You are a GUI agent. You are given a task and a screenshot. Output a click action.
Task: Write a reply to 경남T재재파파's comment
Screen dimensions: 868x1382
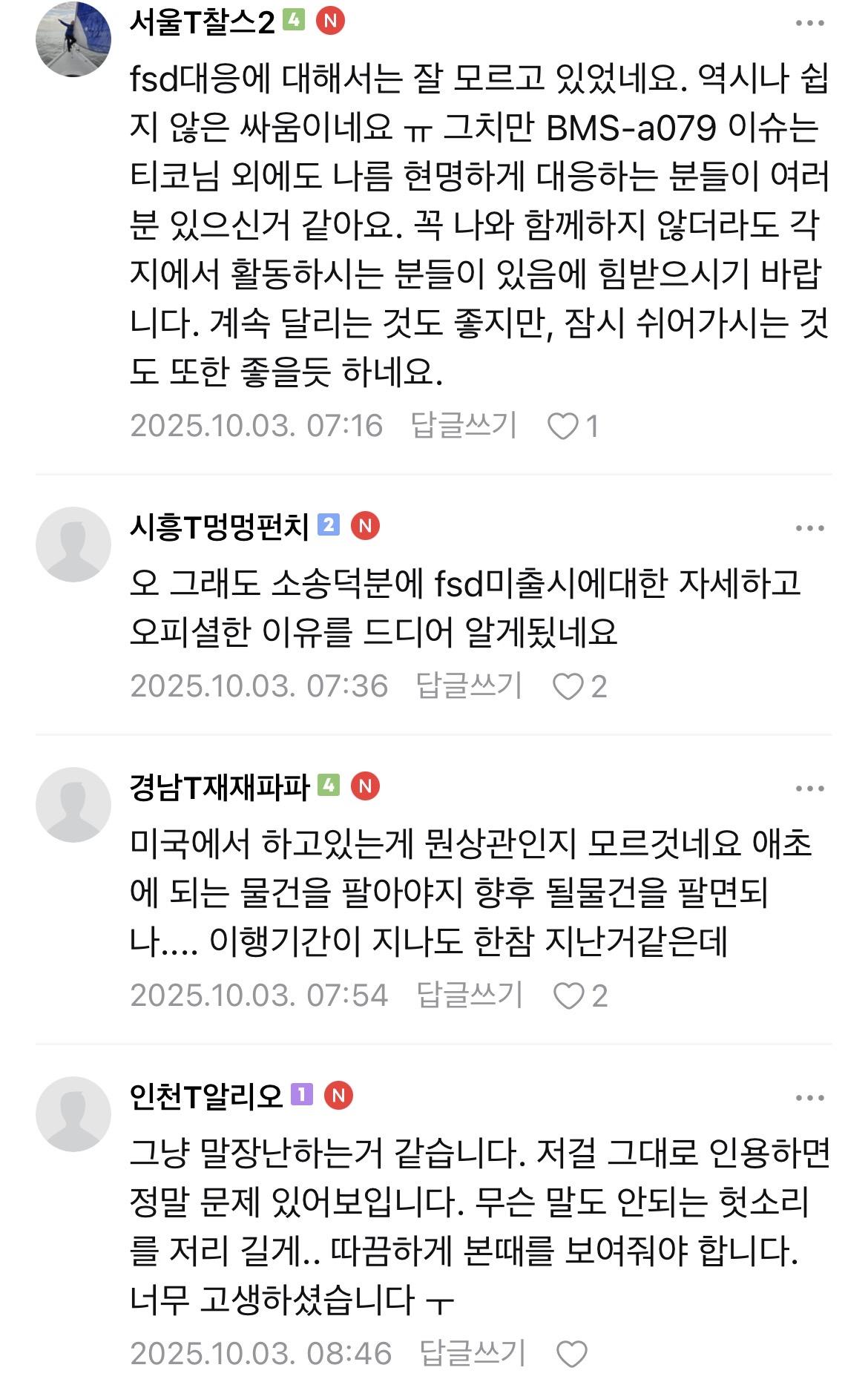(470, 995)
